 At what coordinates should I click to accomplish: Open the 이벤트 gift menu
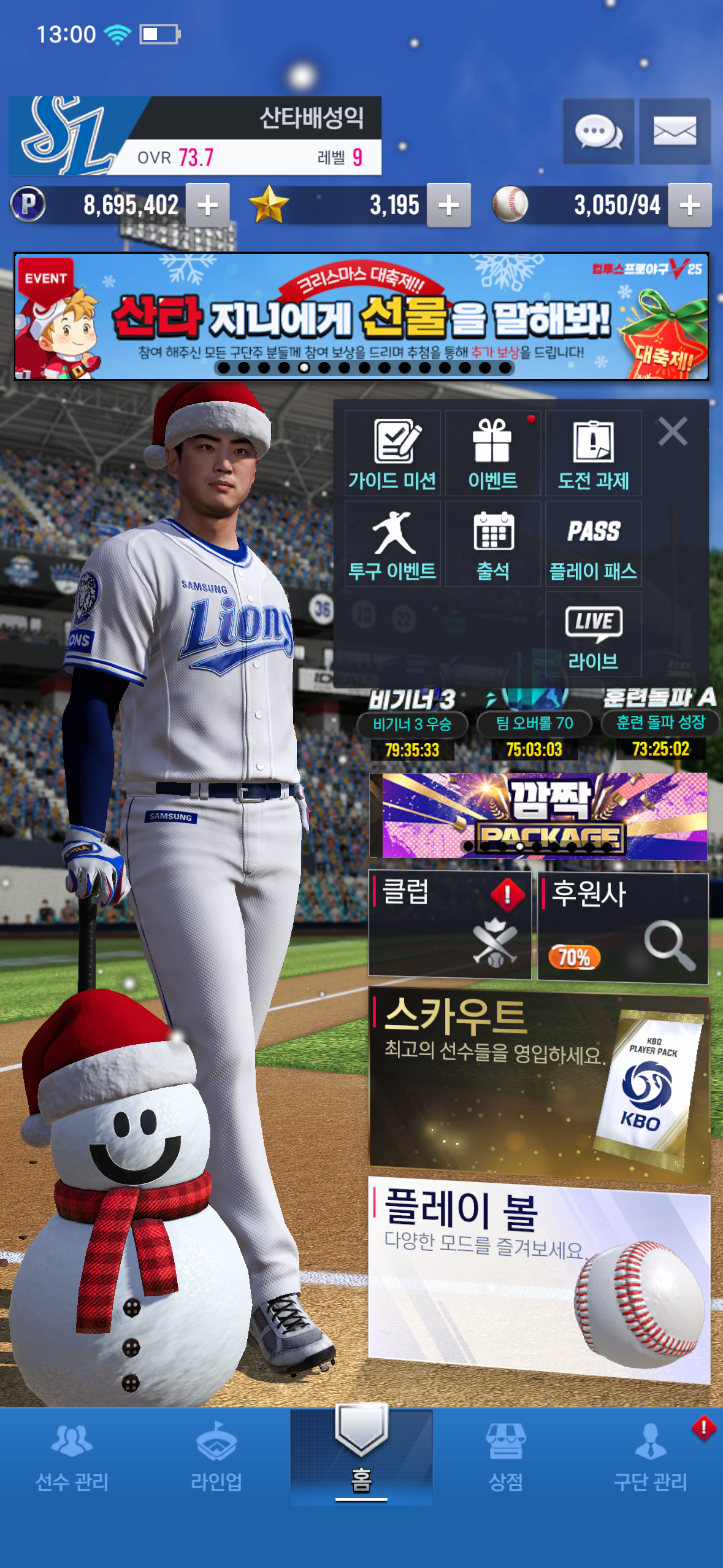pyautogui.click(x=492, y=454)
